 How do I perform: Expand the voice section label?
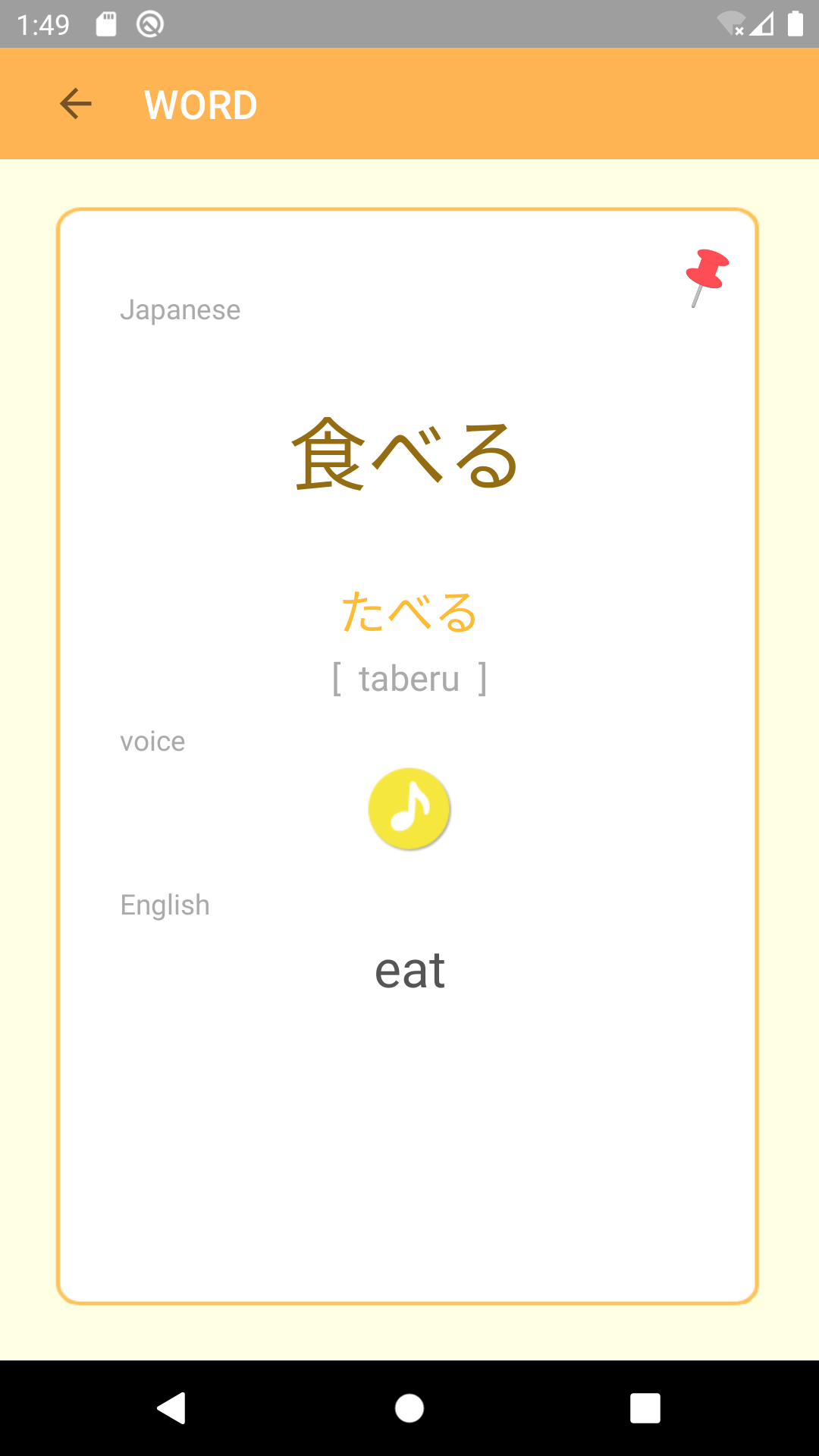[152, 741]
